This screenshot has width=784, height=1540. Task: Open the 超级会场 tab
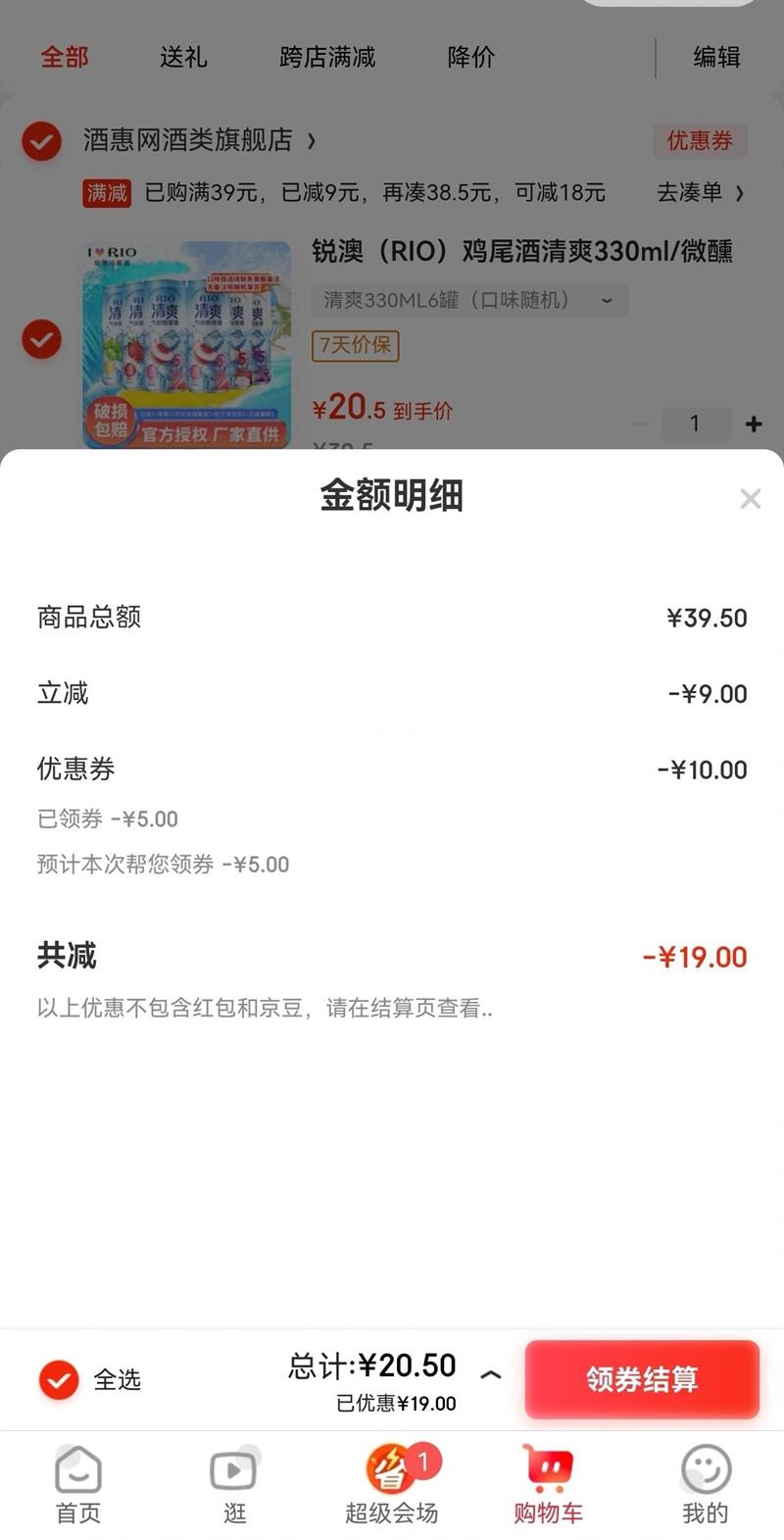pos(391,1485)
